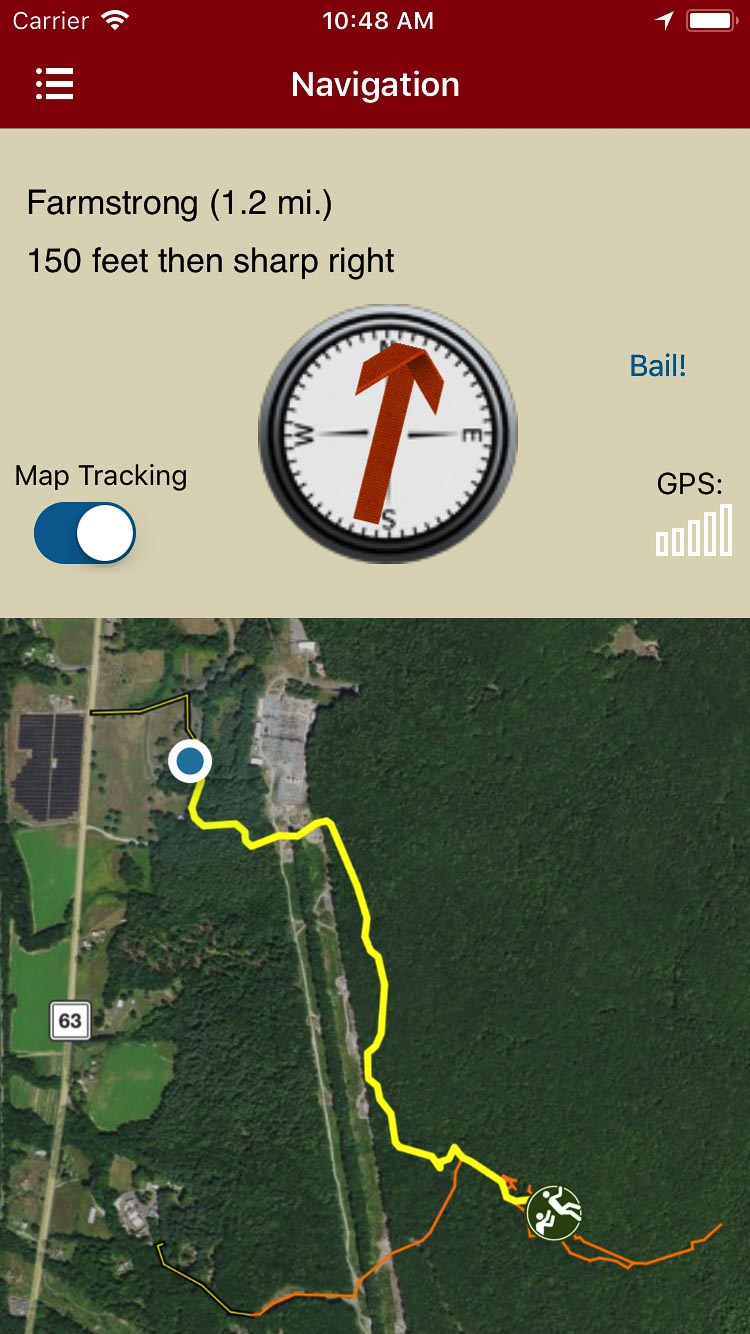Tap the blue current location dot
This screenshot has width=750, height=1334.
point(190,762)
